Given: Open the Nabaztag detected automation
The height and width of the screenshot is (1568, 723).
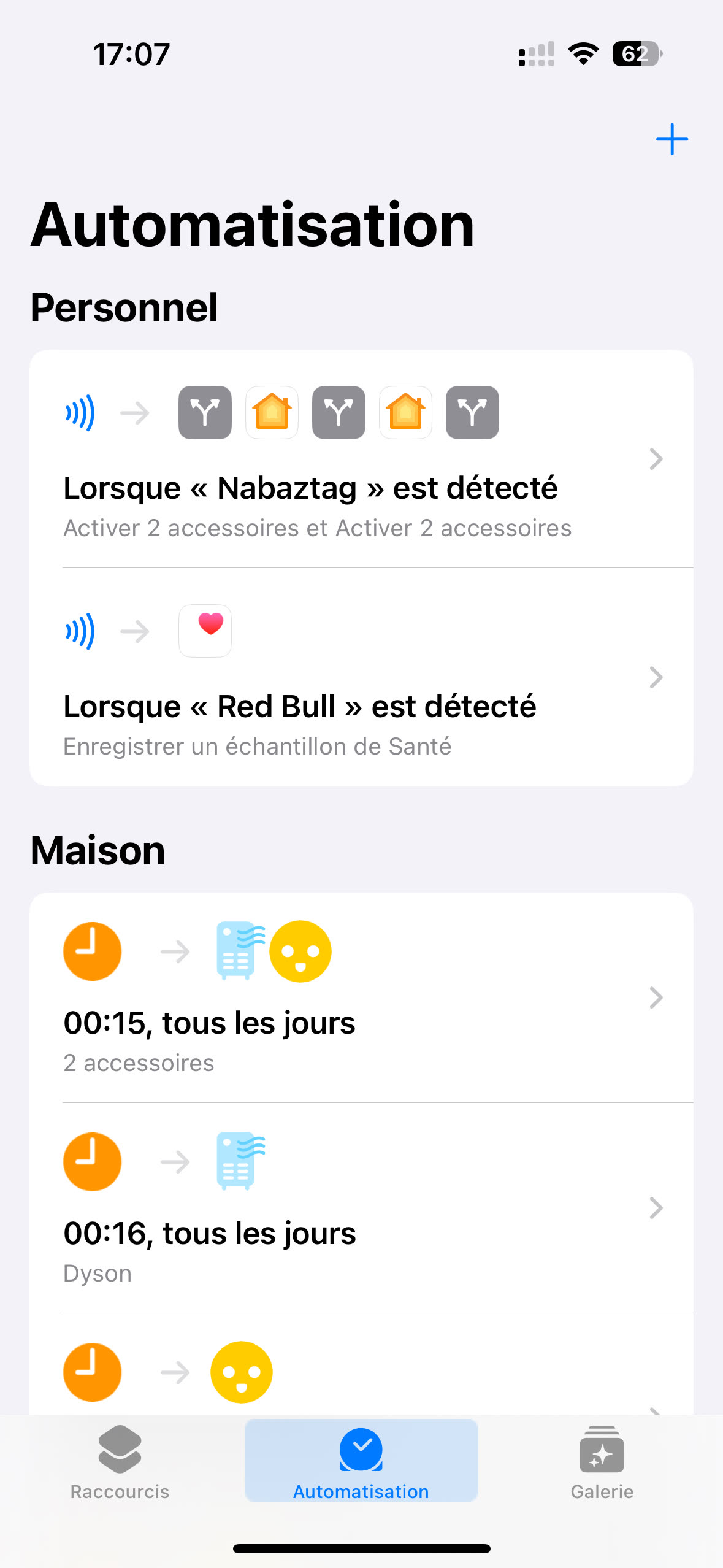Looking at the screenshot, I should coord(361,459).
